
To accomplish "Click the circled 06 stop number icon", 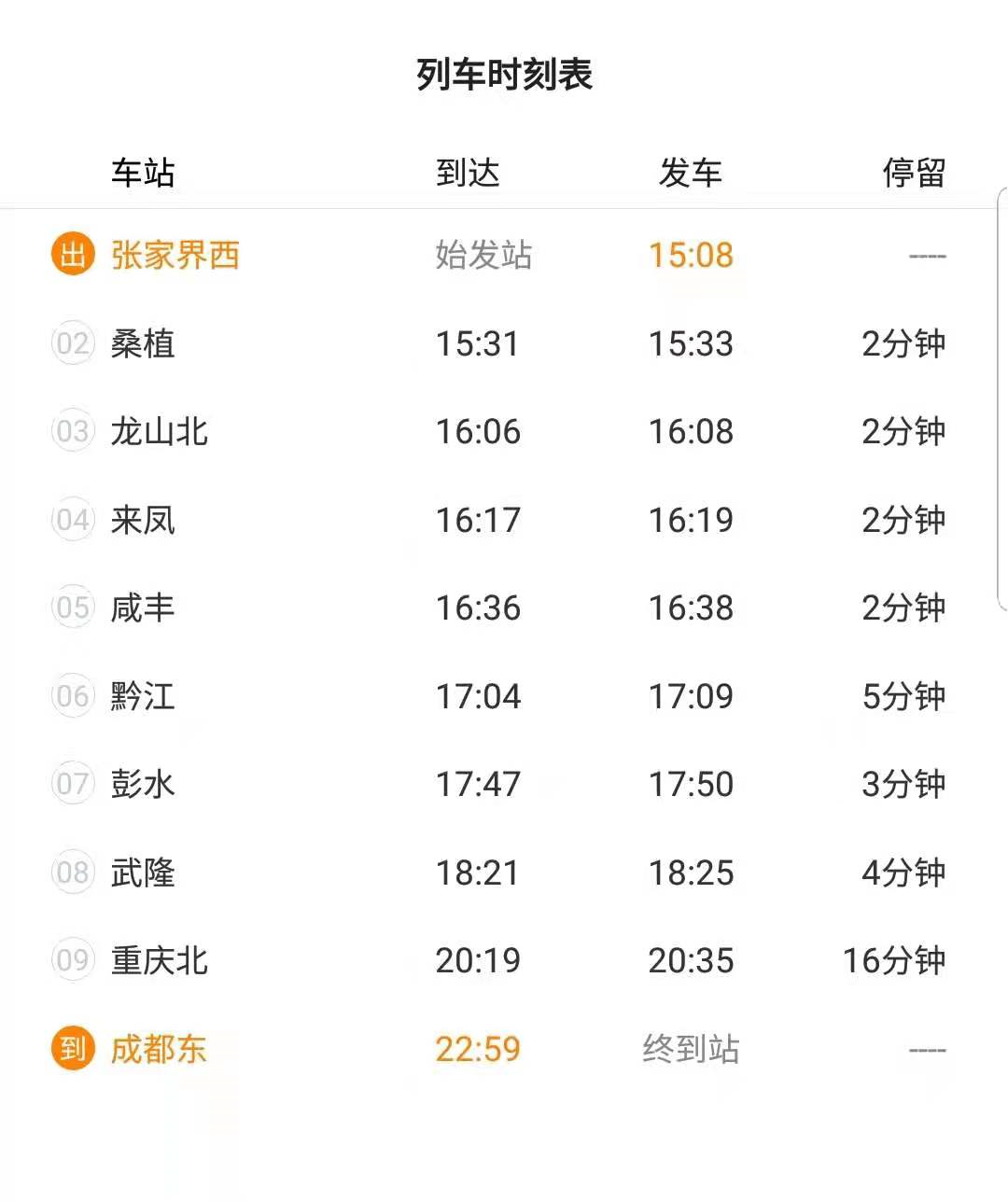I will [x=73, y=696].
